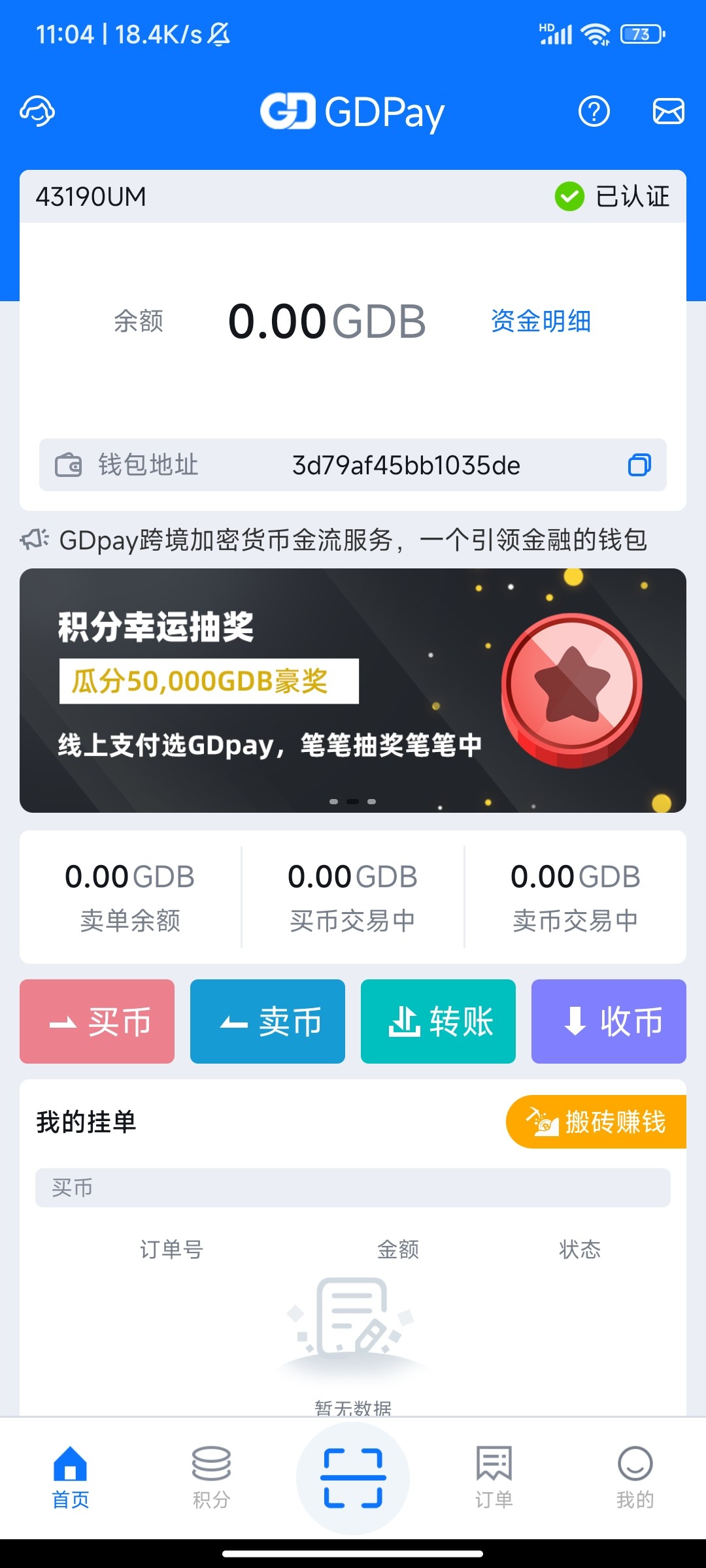Click the 卖币 sell coin button
706x1568 pixels.
[267, 1021]
